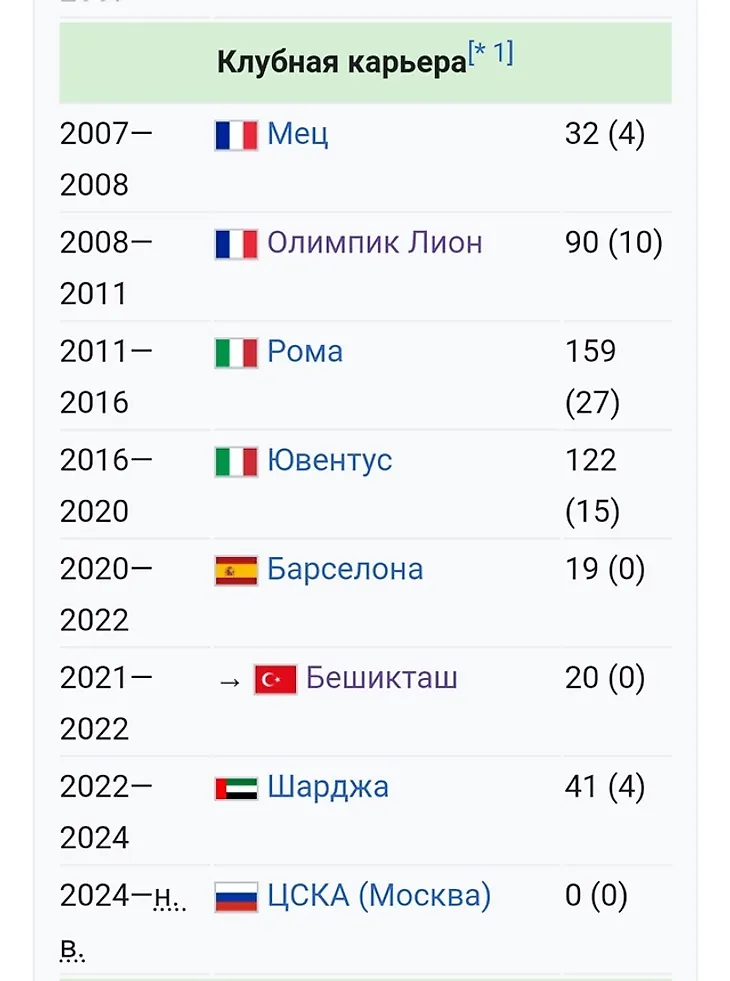Open the Барселона club article
The image size is (730, 981).
coord(345,570)
